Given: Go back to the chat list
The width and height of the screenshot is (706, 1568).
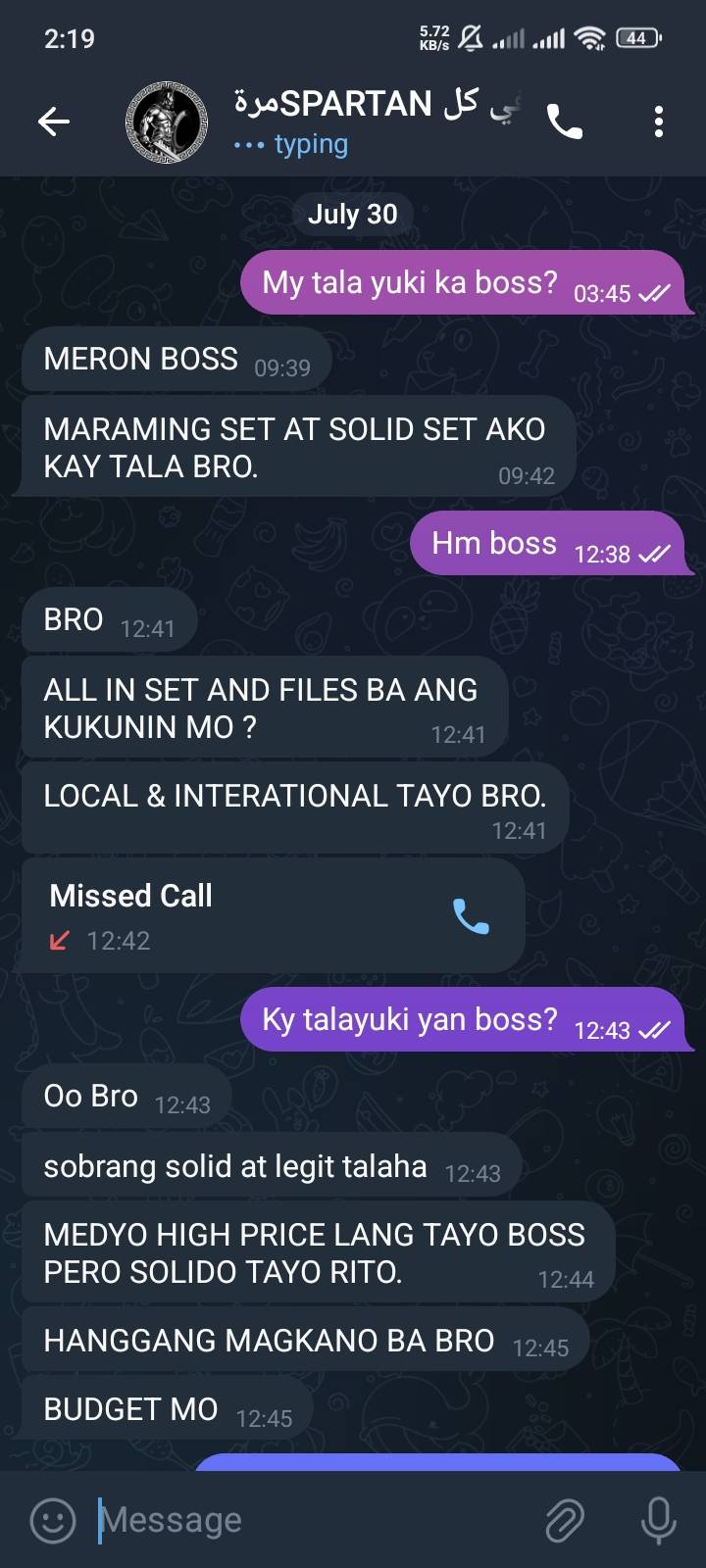Looking at the screenshot, I should (54, 122).
